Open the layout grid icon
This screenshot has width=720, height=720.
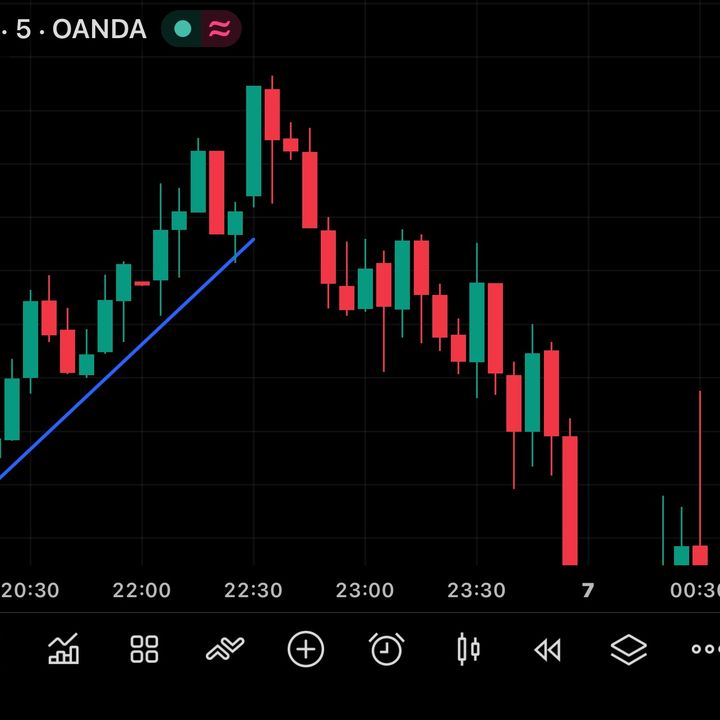pyautogui.click(x=144, y=649)
